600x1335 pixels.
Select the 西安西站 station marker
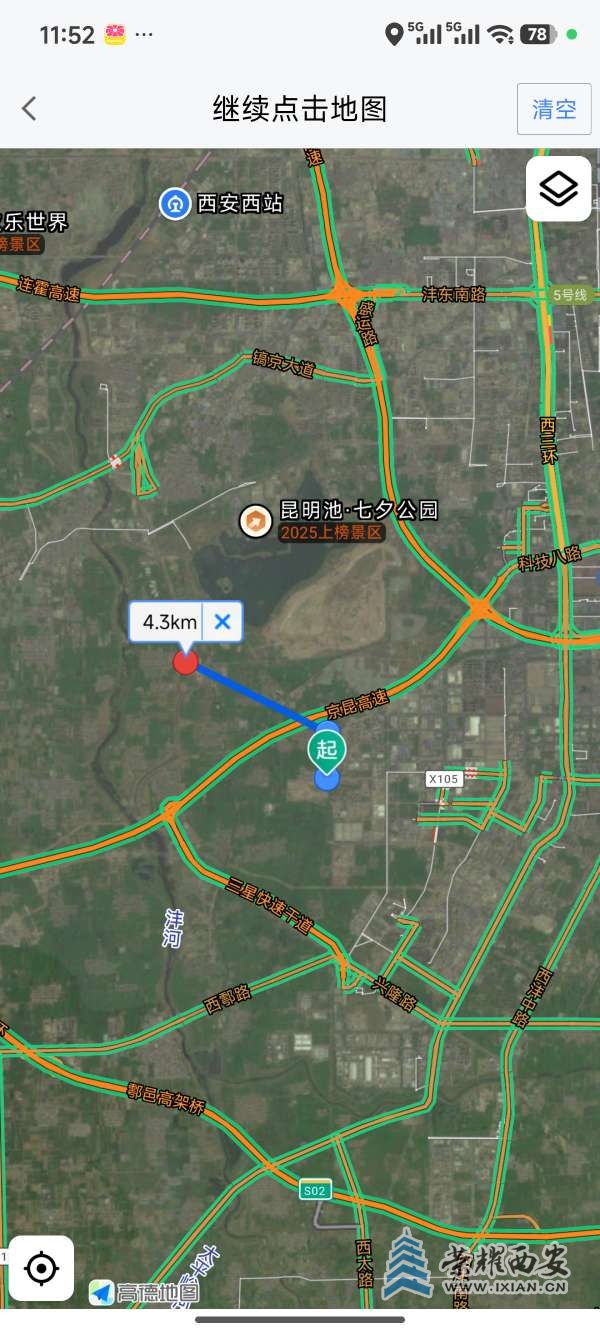(x=175, y=204)
